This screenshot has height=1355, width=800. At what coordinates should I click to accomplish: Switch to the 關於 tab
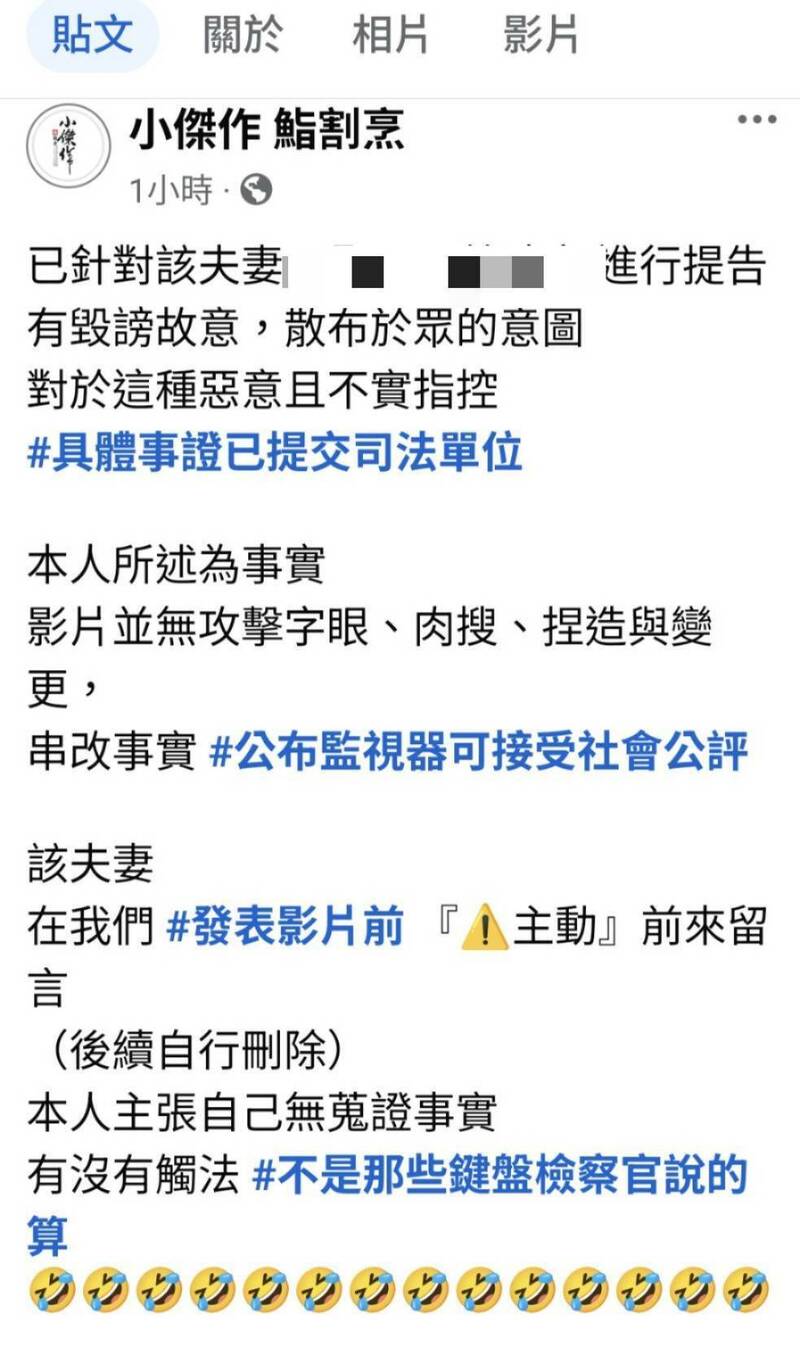[x=243, y=36]
